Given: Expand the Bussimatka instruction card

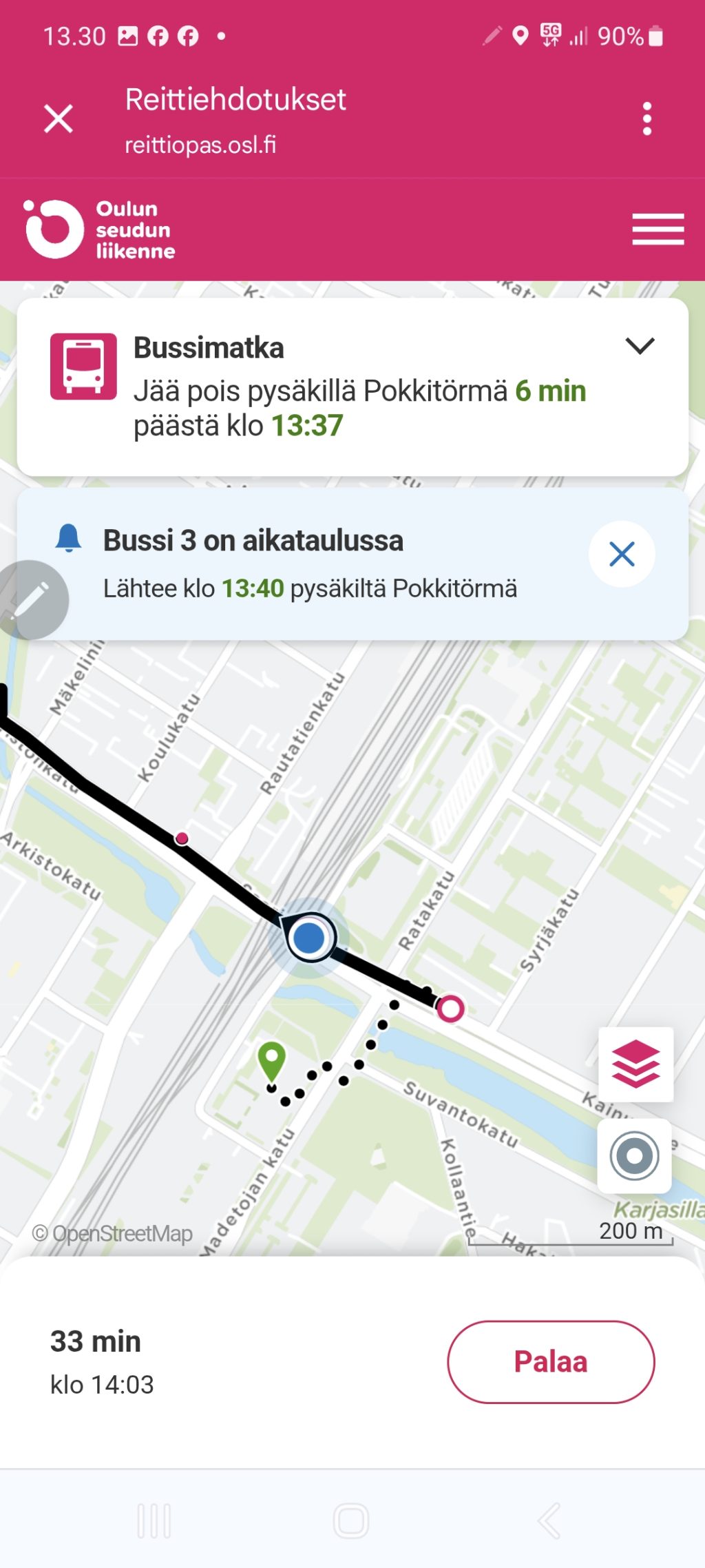Looking at the screenshot, I should tap(640, 346).
